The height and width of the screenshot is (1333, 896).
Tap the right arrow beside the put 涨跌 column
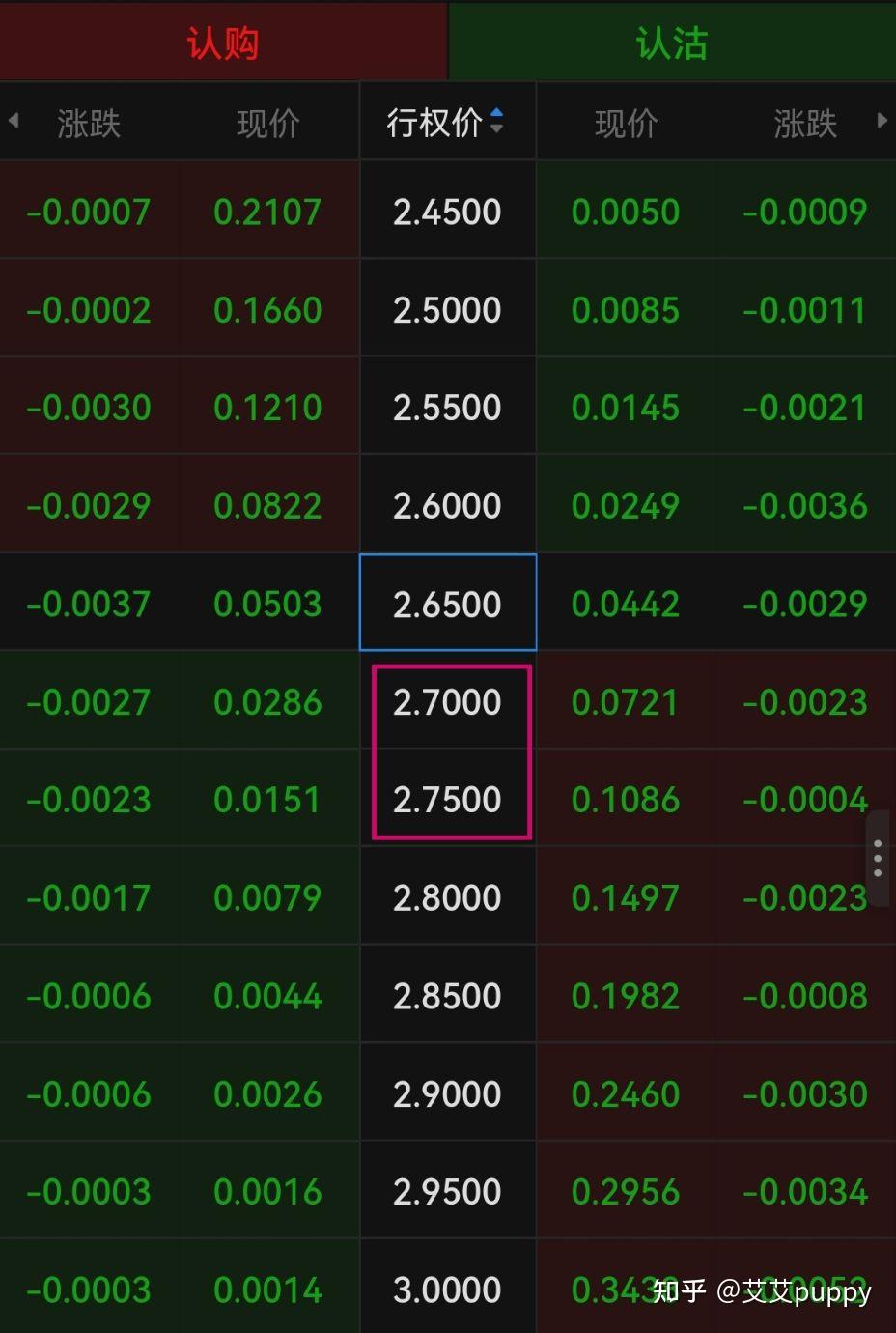pos(882,121)
